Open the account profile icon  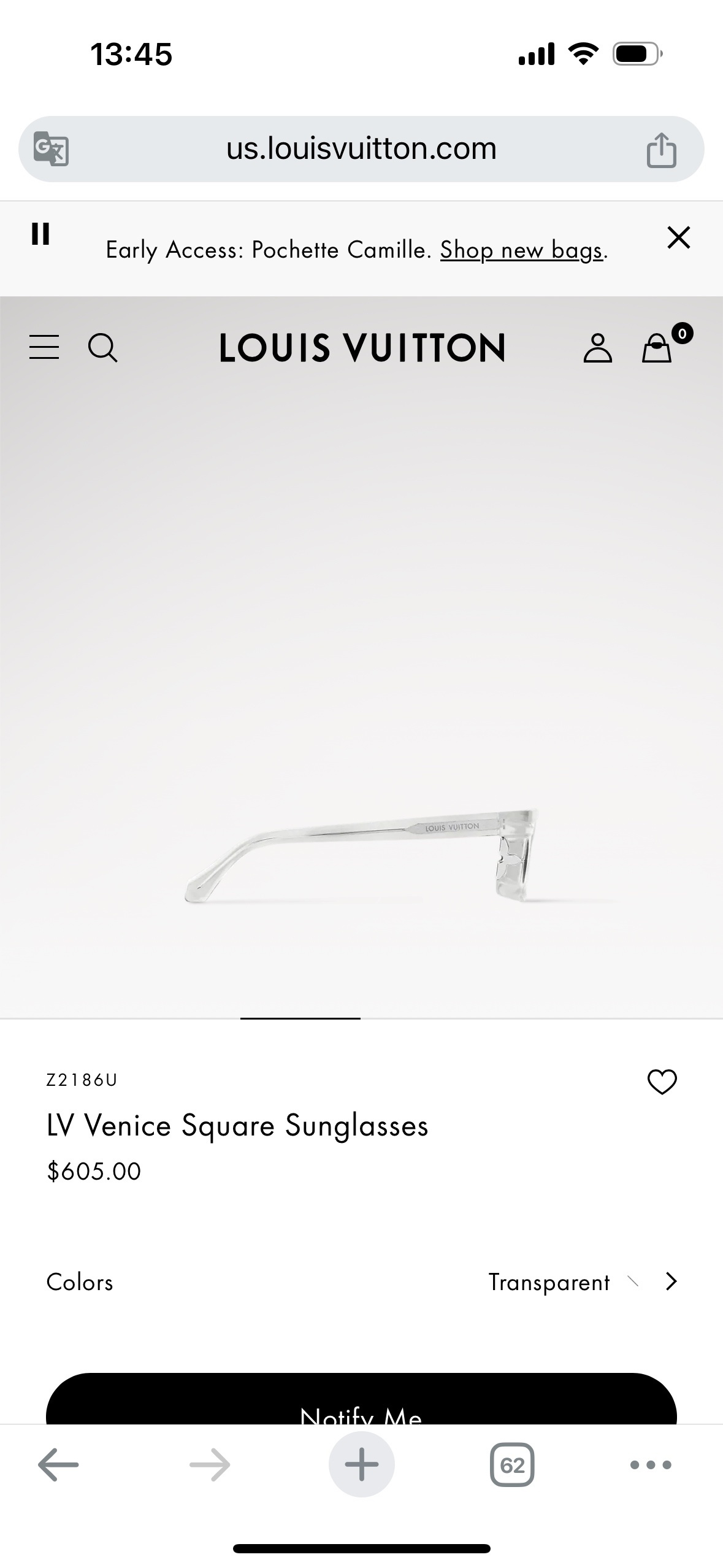[597, 348]
